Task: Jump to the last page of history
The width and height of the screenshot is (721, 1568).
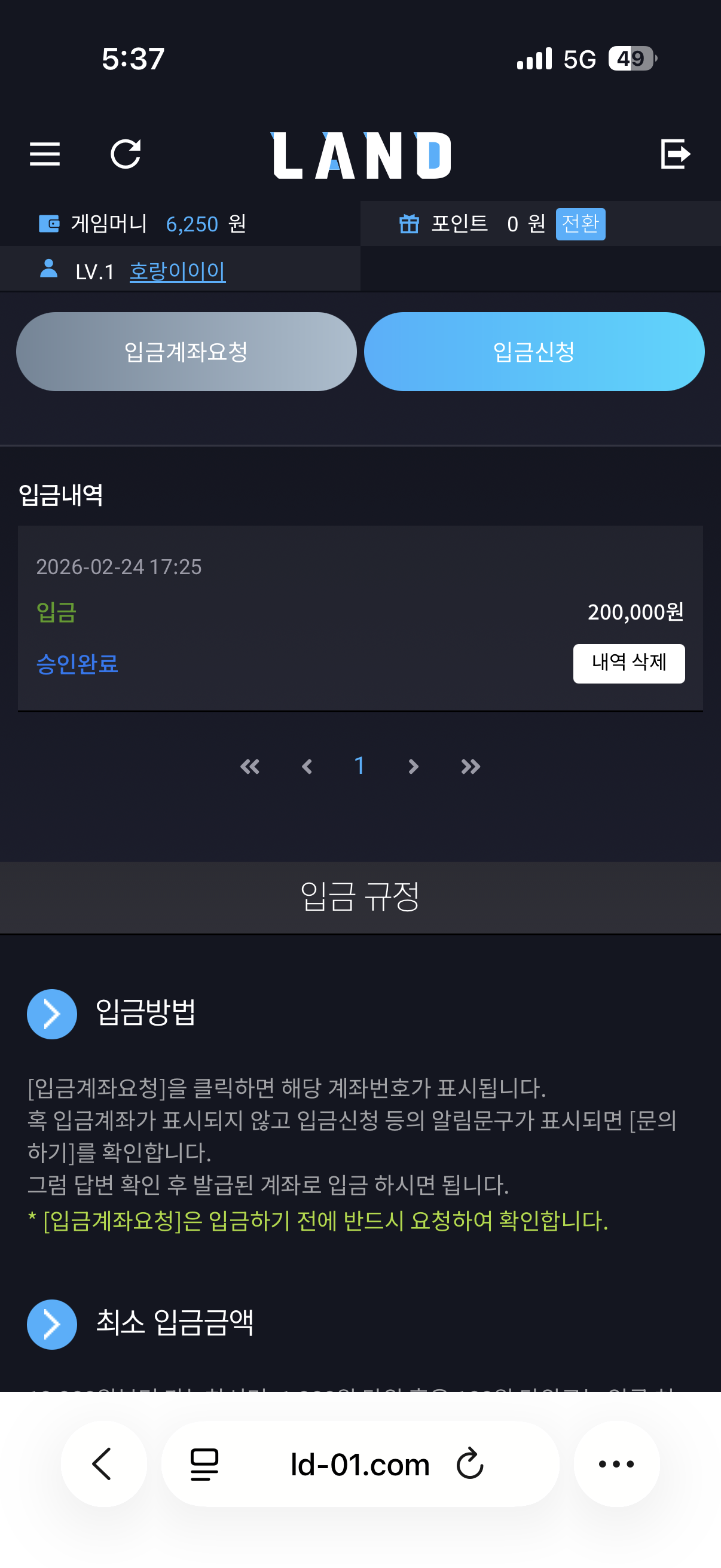Action: [x=471, y=766]
